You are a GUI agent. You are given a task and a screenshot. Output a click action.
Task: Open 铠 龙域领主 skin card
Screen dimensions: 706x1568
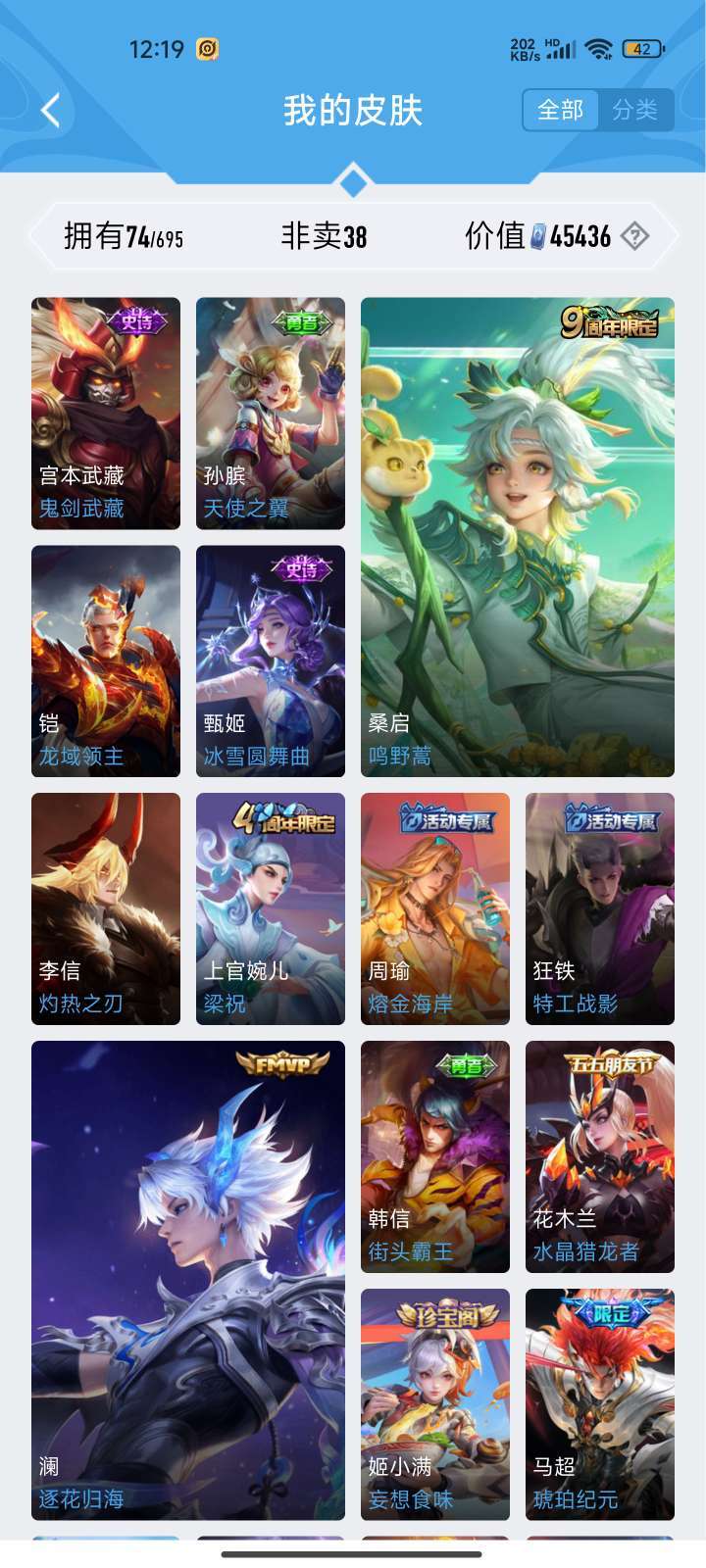(x=106, y=661)
